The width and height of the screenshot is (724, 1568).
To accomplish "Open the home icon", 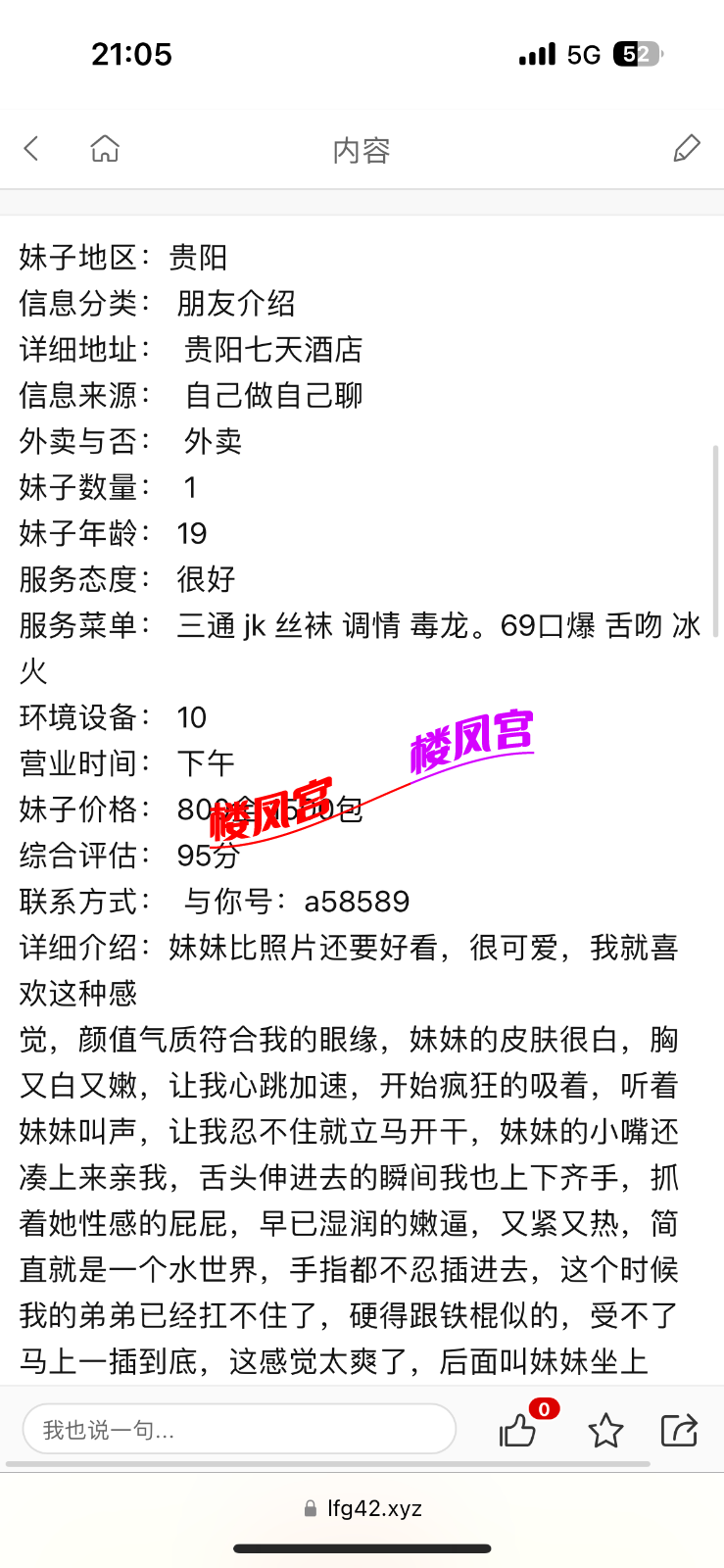I will pos(105,149).
